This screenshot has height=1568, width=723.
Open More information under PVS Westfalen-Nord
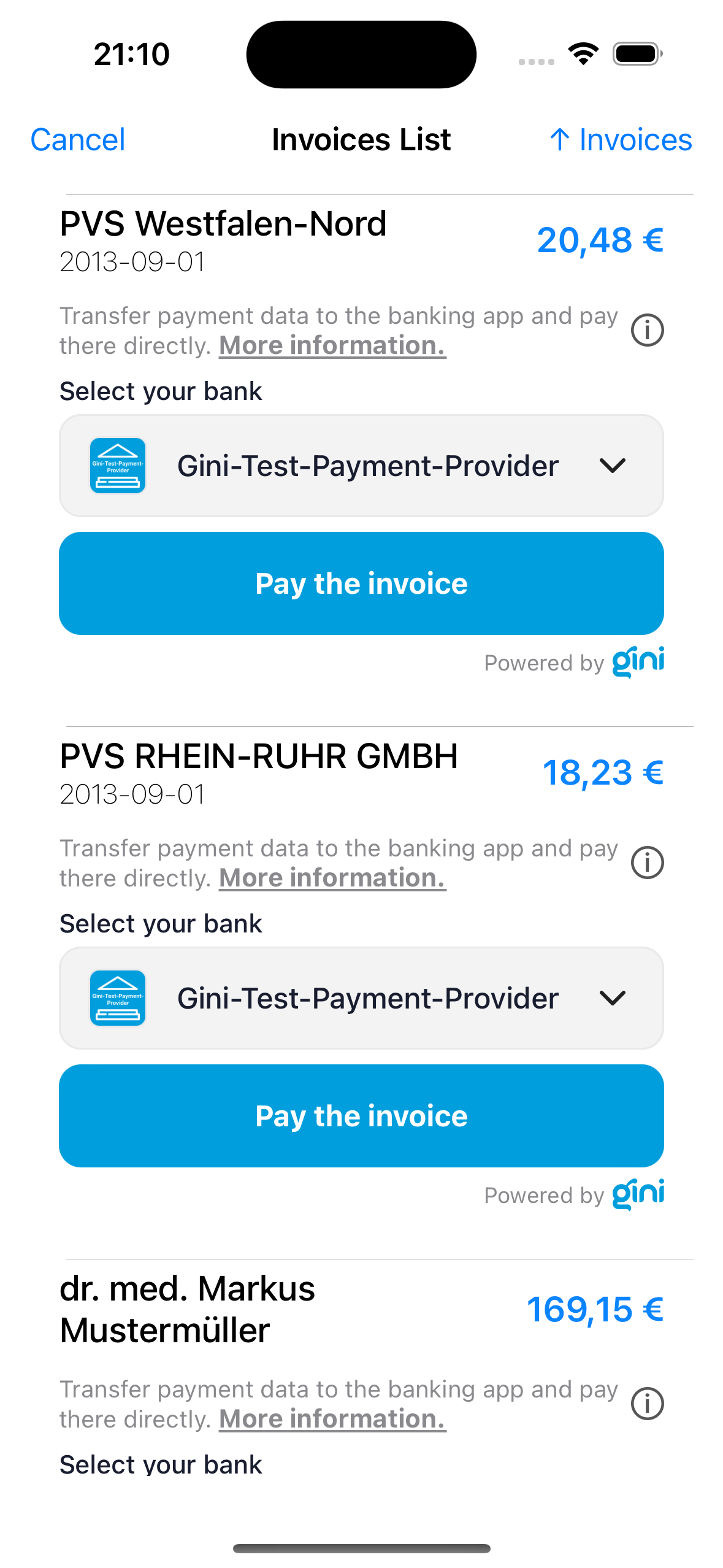pyautogui.click(x=332, y=345)
